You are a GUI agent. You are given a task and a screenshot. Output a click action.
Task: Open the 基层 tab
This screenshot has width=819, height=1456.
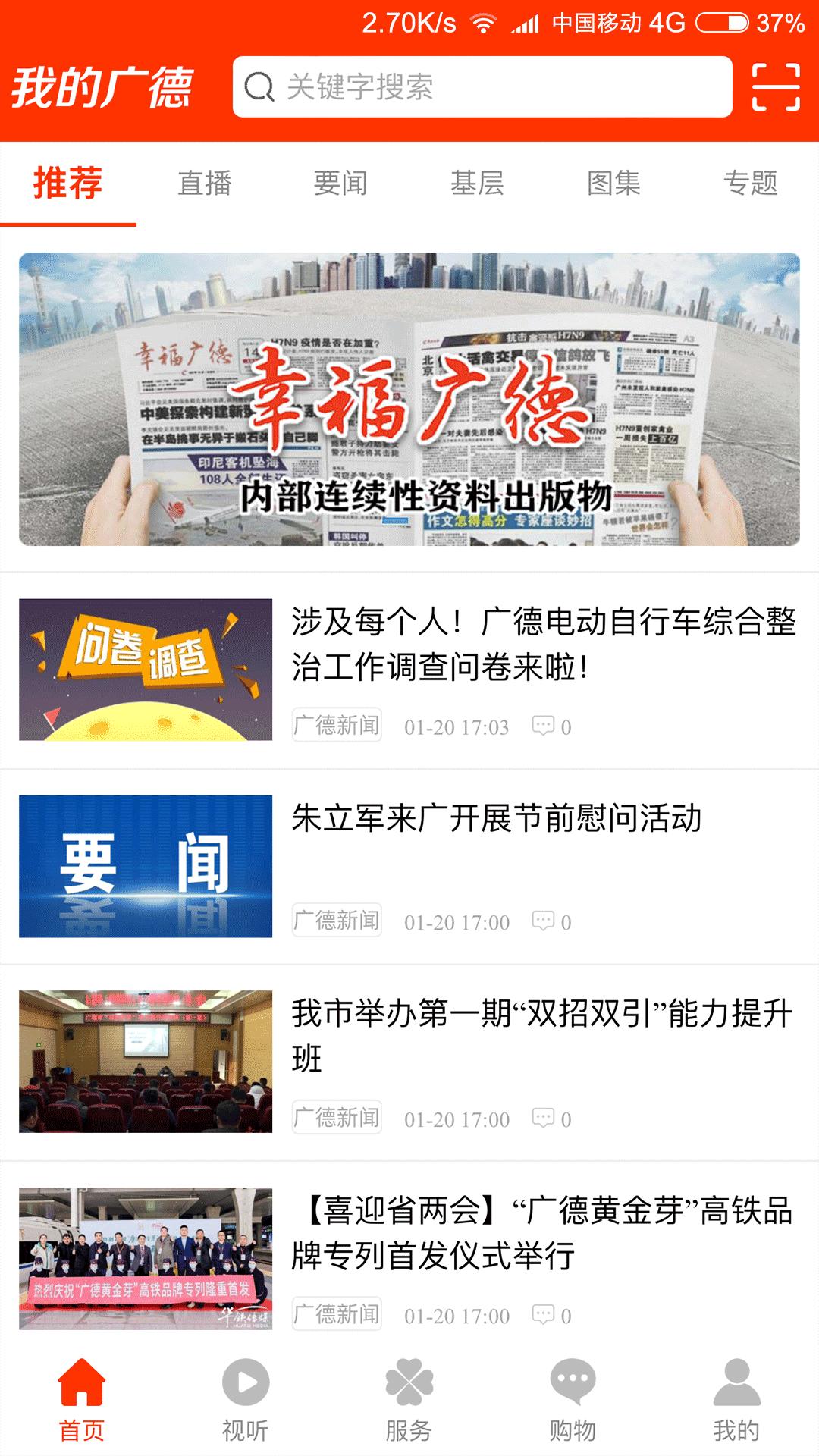tap(477, 183)
